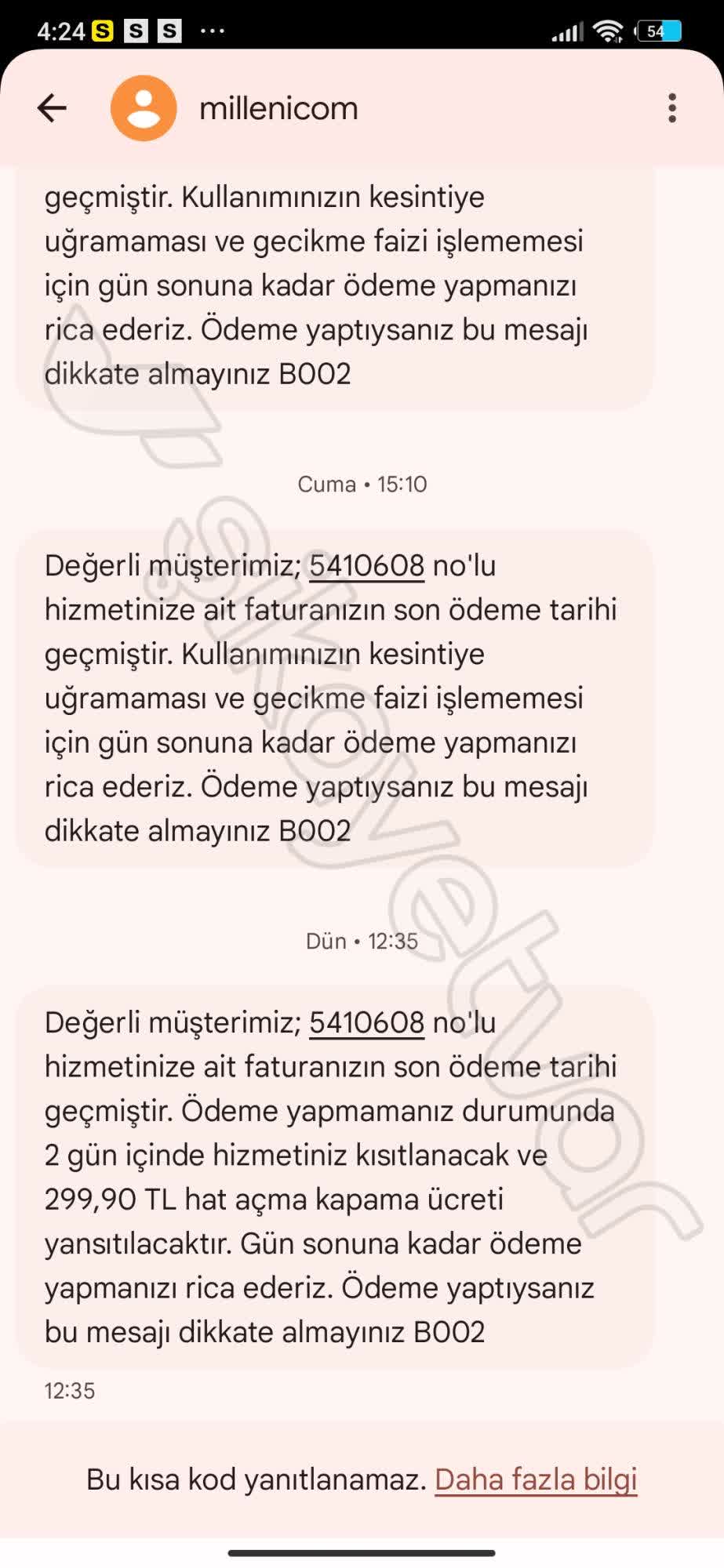724x1568 pixels.
Task: Tap the back arrow to exit conversation
Action: (50, 107)
